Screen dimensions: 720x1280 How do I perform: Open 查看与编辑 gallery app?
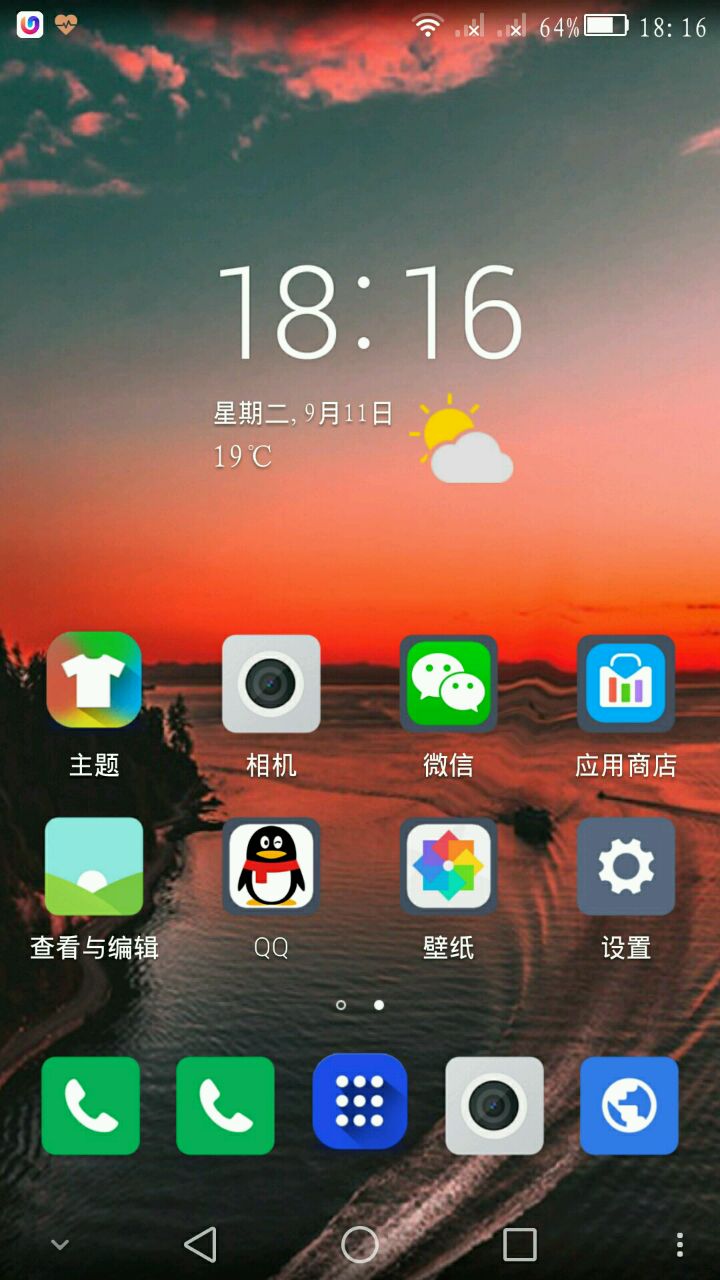coord(94,866)
